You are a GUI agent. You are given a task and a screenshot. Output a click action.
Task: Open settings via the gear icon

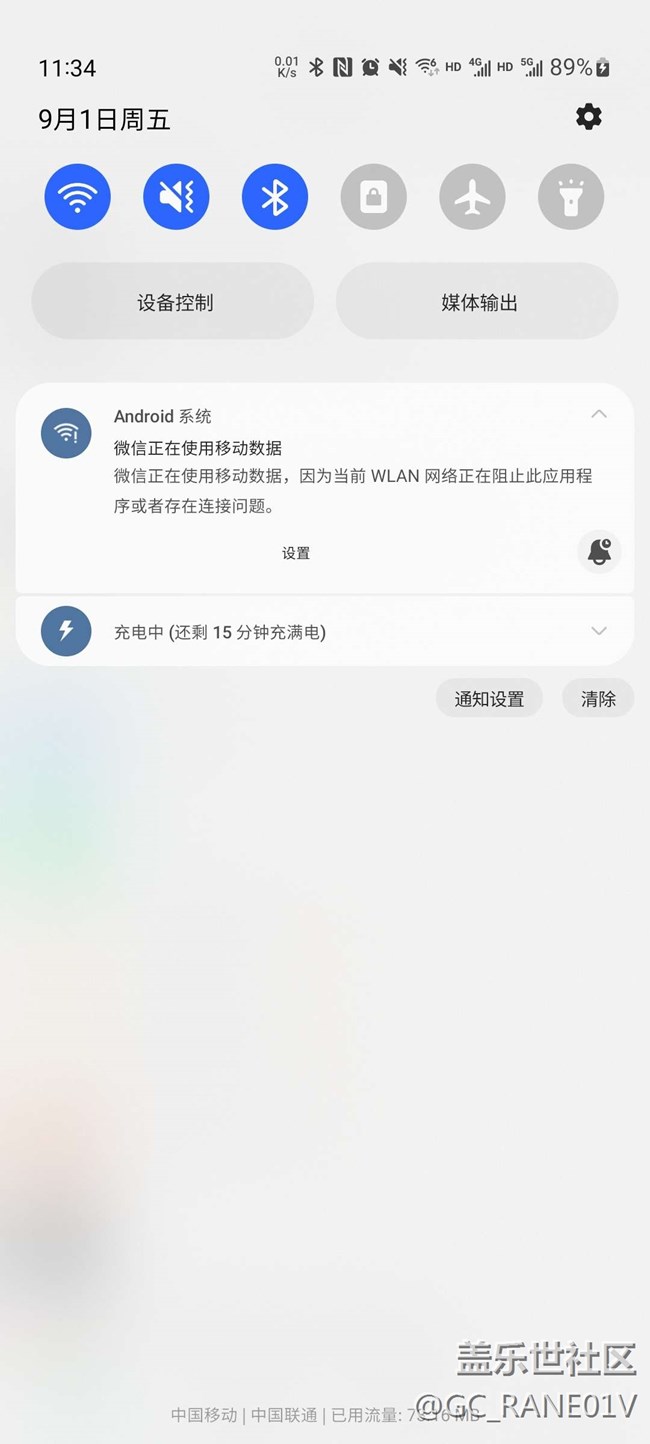click(x=589, y=117)
